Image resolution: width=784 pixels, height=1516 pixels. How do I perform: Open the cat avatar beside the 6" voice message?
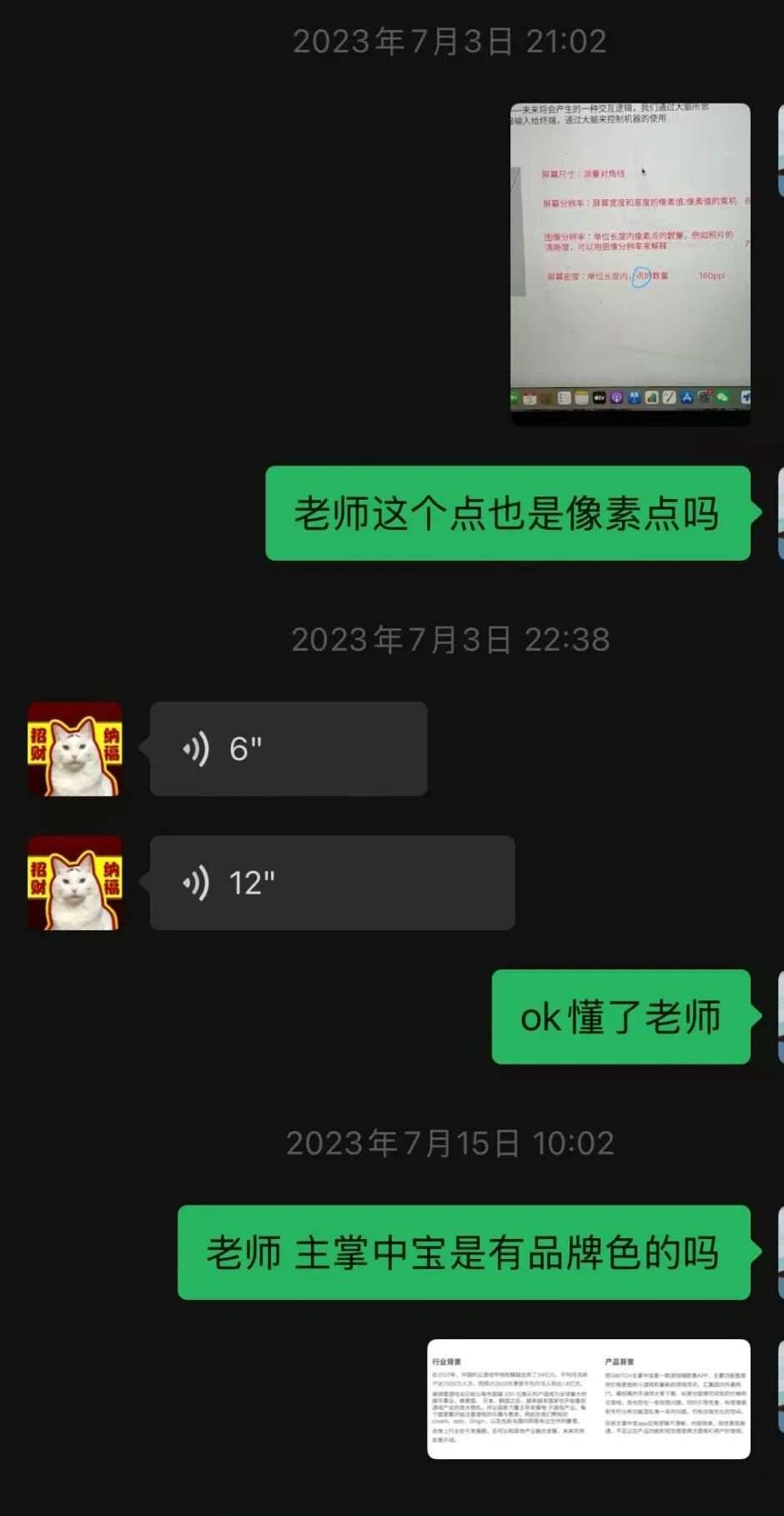pyautogui.click(x=75, y=748)
